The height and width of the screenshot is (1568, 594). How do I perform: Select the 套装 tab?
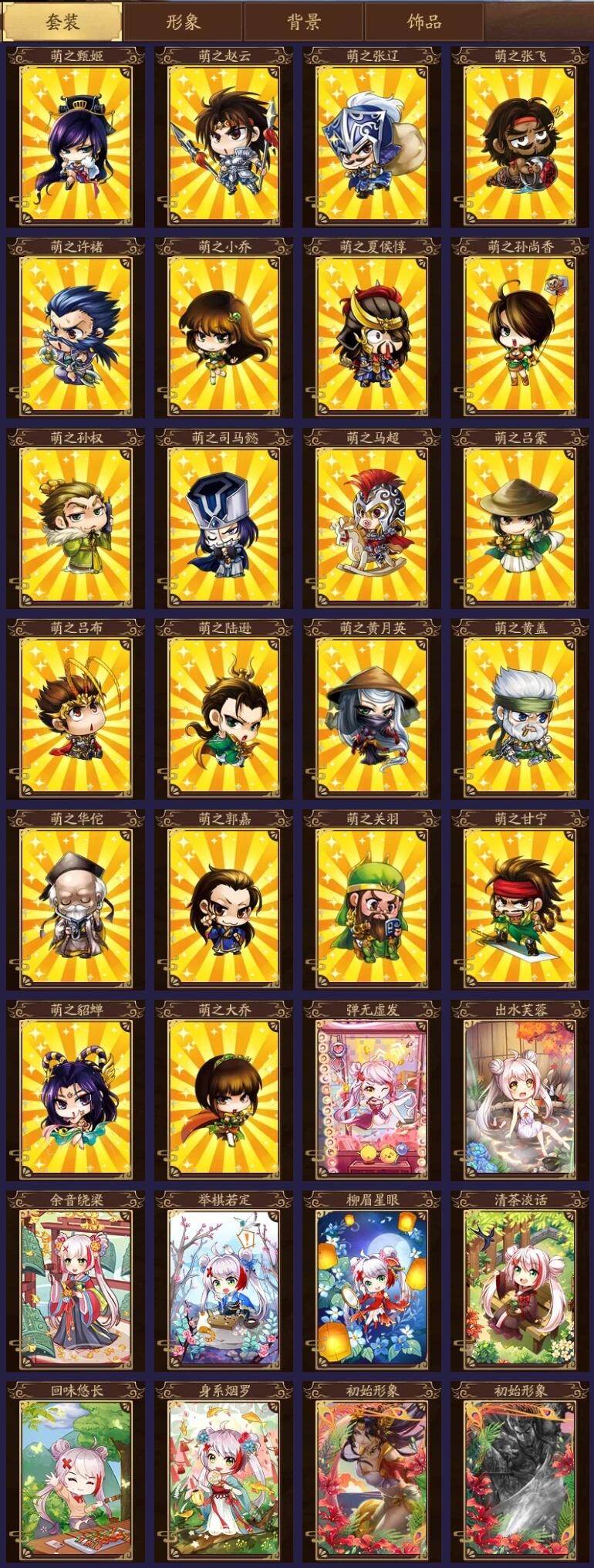(x=62, y=22)
